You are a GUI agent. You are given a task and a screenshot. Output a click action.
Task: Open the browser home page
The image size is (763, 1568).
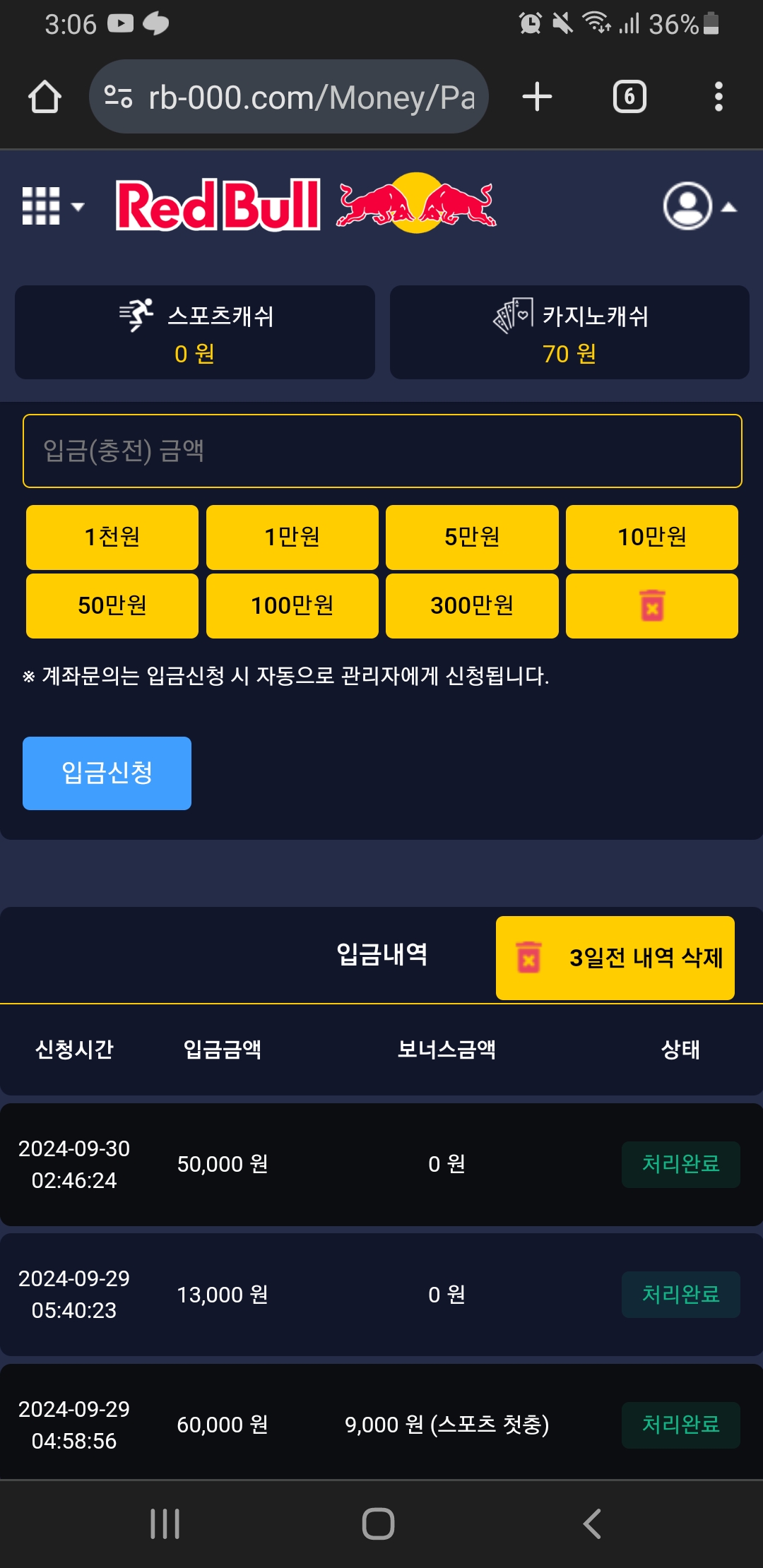pos(45,97)
